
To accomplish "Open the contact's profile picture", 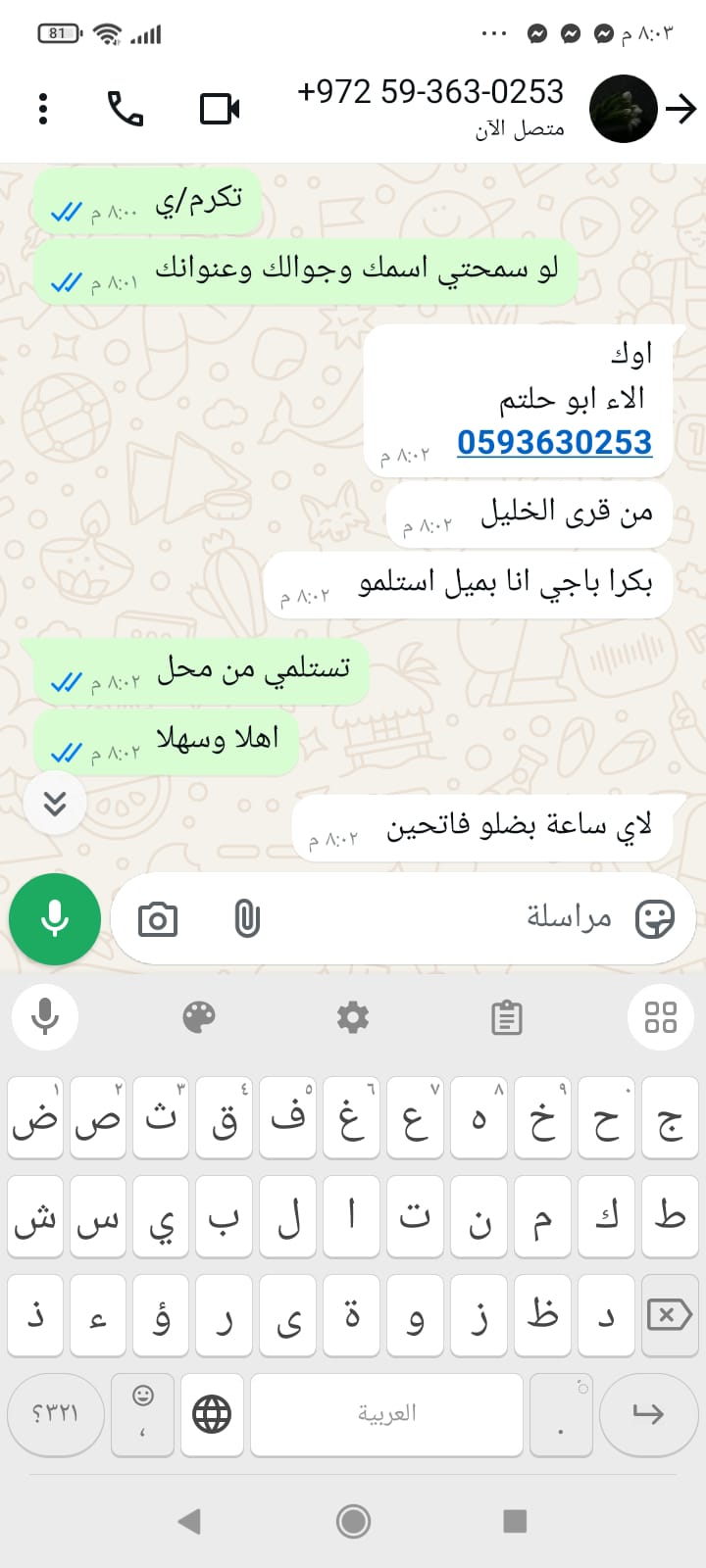I will (x=623, y=109).
